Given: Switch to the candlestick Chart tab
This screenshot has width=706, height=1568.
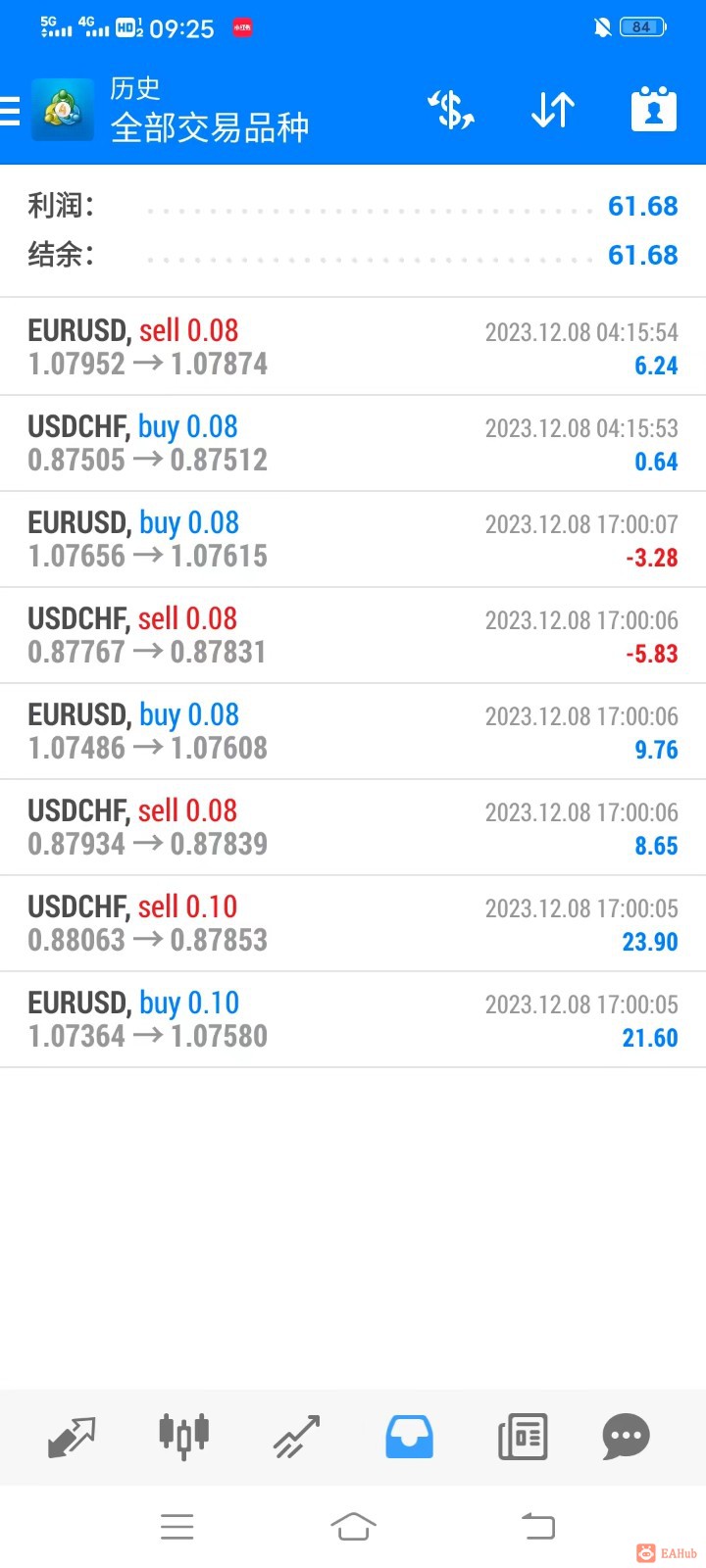Looking at the screenshot, I should click(184, 1437).
